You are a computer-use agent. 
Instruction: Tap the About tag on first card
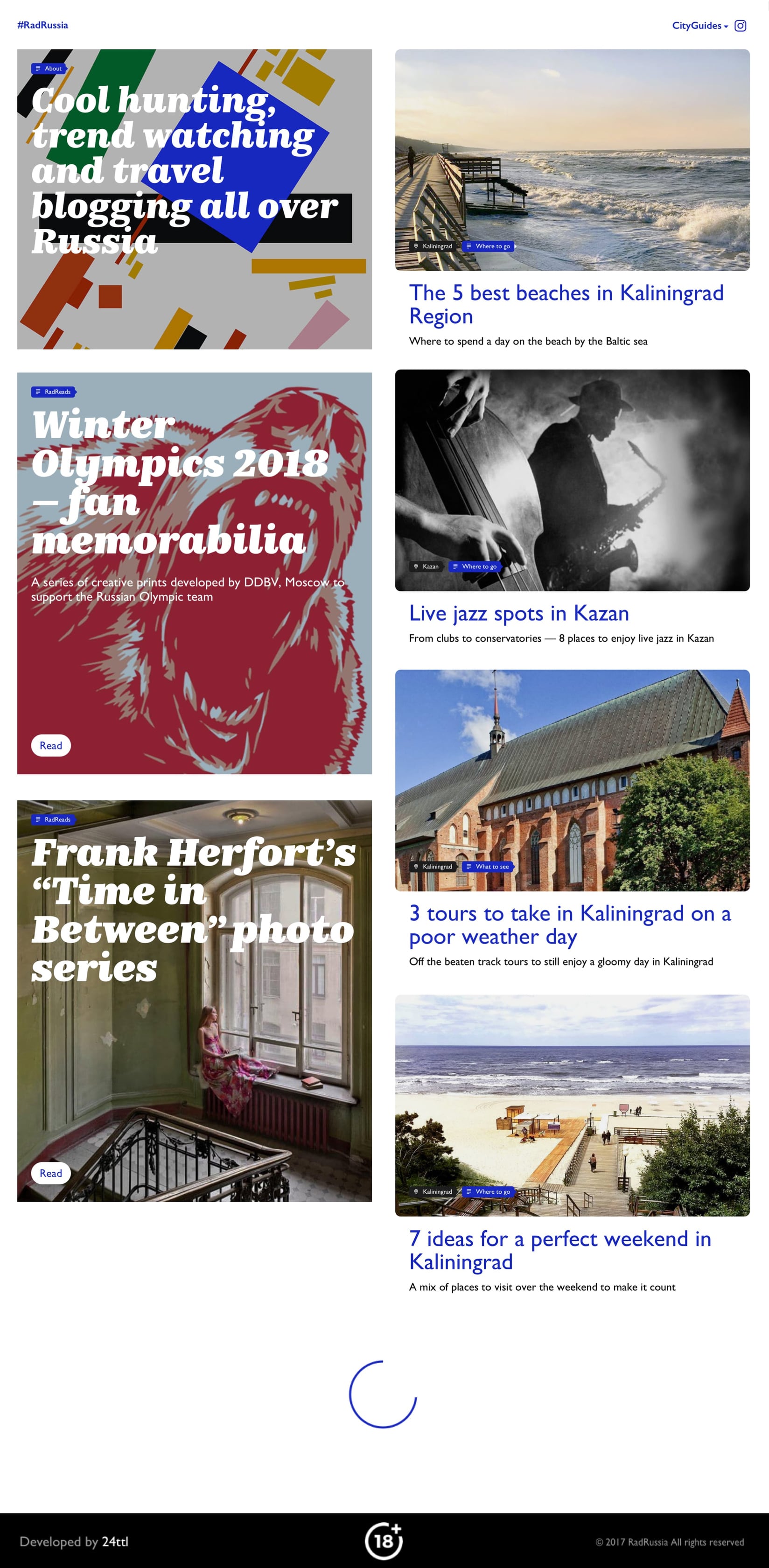[x=48, y=68]
